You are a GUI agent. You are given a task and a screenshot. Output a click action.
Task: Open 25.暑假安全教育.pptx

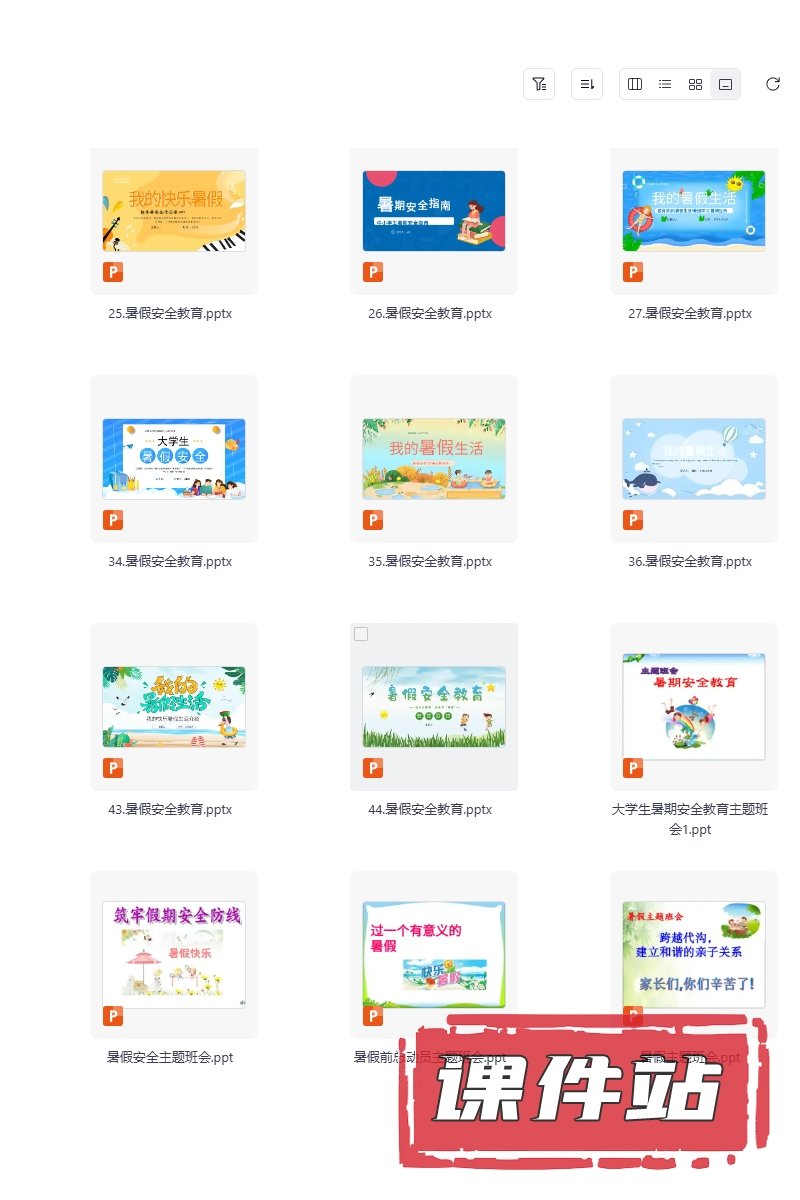(x=174, y=211)
